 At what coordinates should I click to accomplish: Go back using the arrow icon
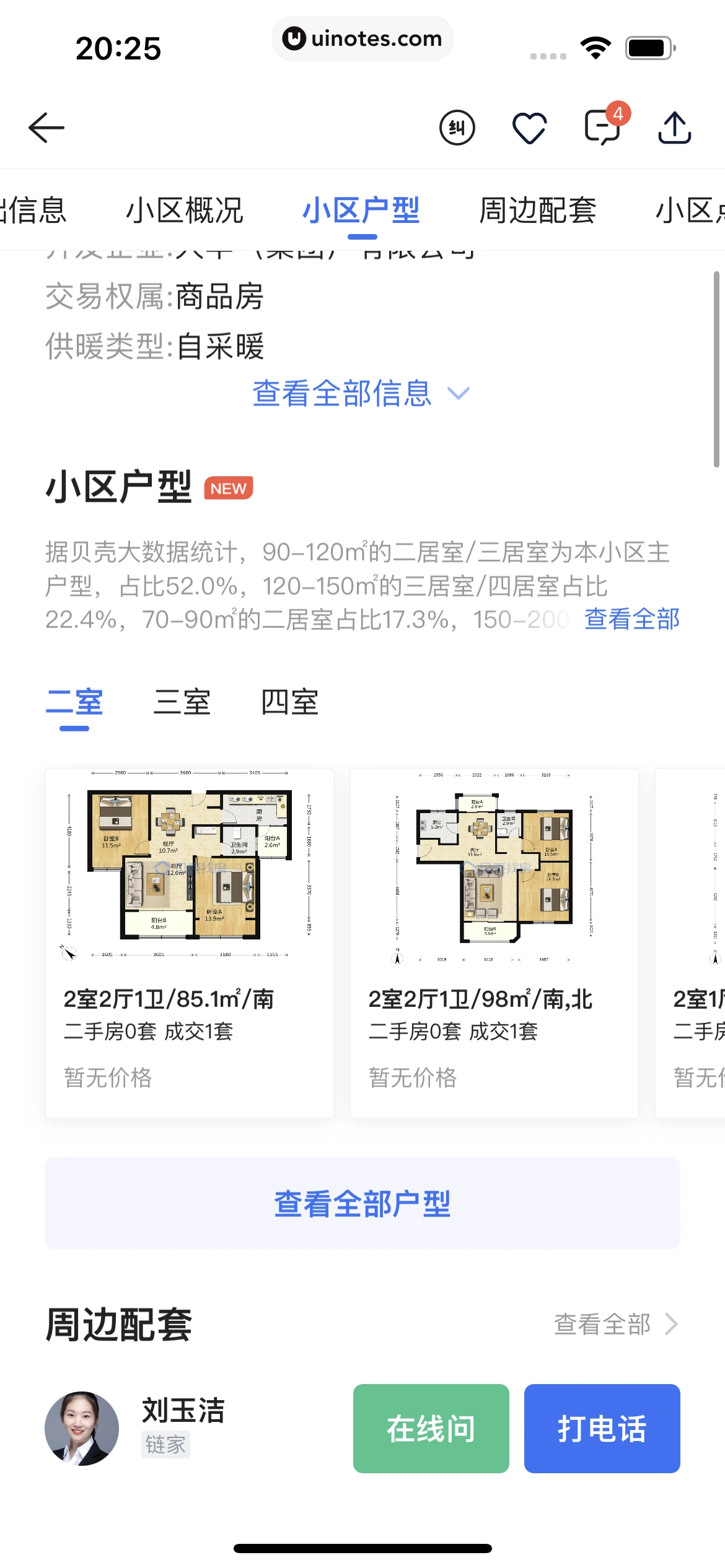[x=46, y=128]
